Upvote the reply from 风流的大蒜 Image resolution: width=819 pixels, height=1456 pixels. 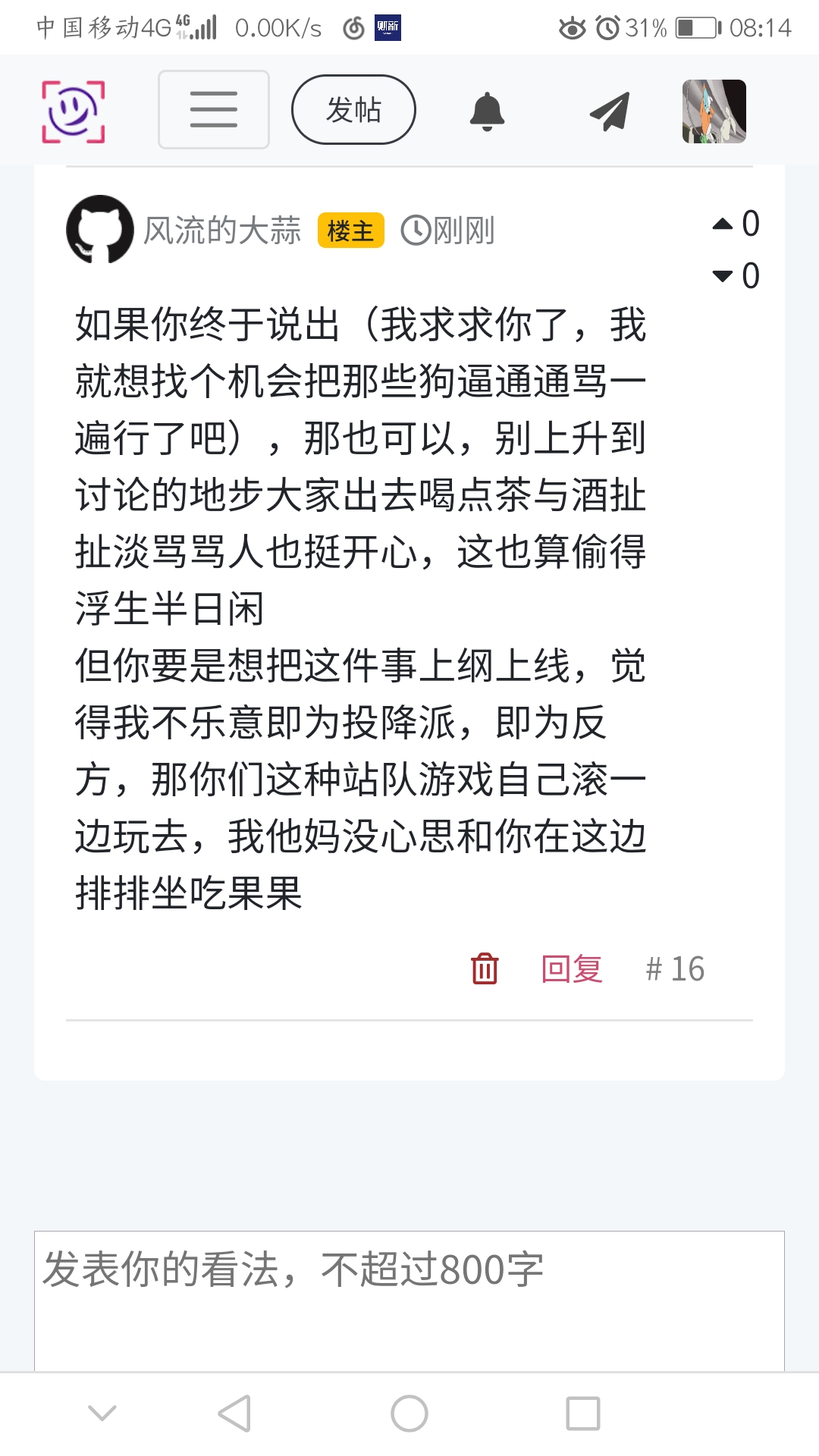(x=723, y=224)
